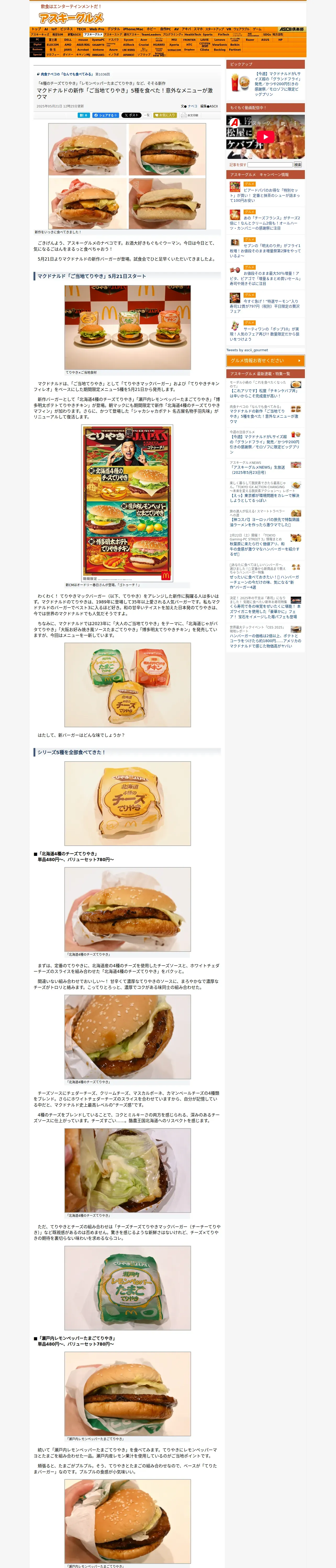336x1568 pixels.
Task: Share the article on Facebook
Action: click(x=105, y=115)
